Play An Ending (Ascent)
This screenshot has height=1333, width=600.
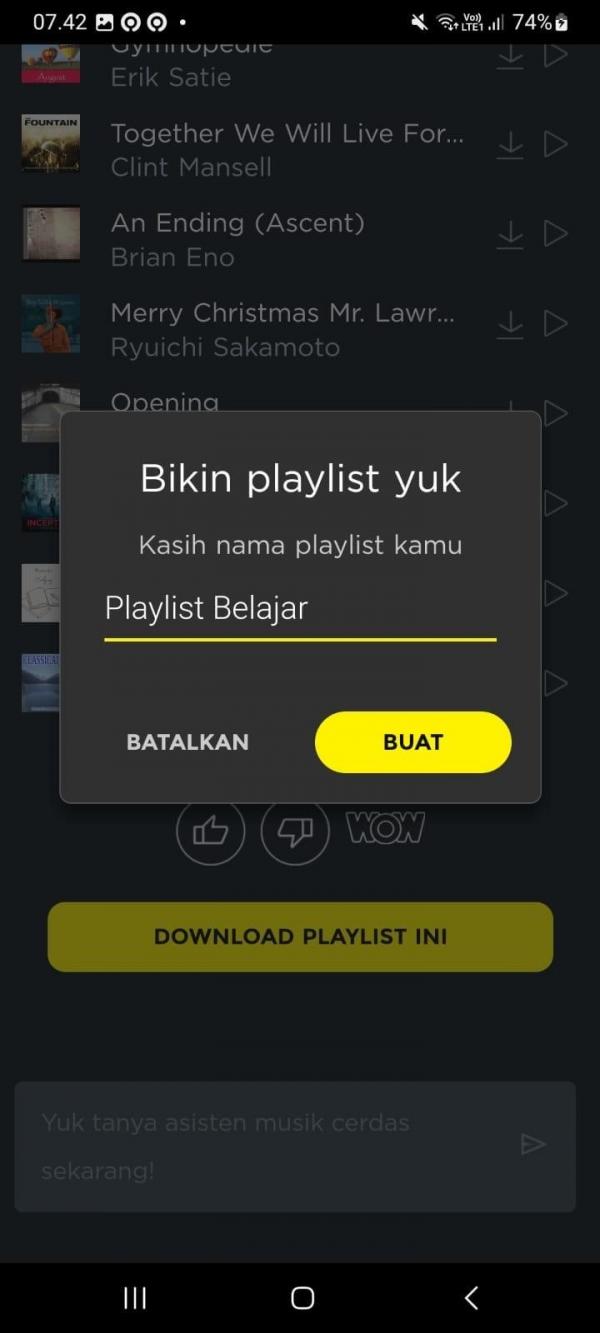tap(555, 234)
